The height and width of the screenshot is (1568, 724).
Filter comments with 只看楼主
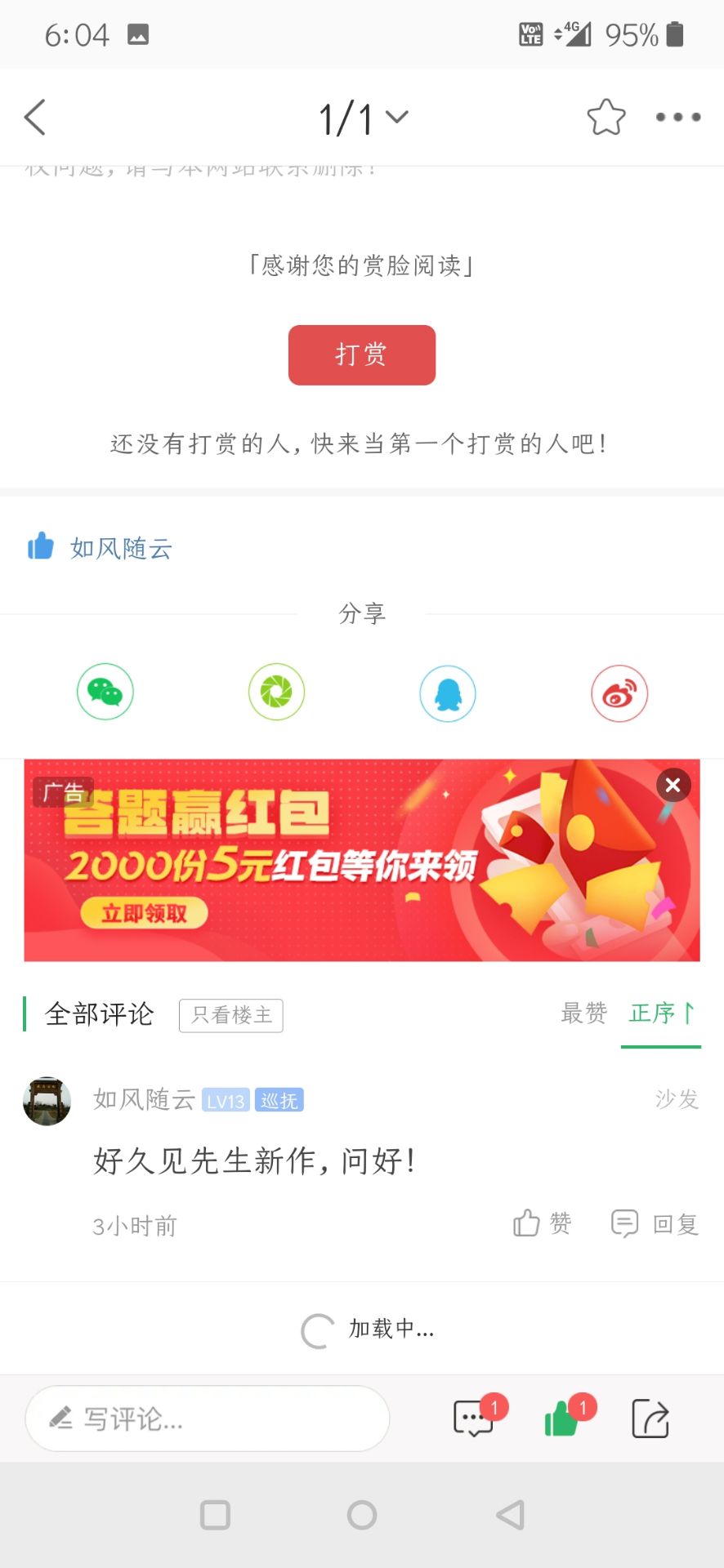click(x=231, y=1015)
